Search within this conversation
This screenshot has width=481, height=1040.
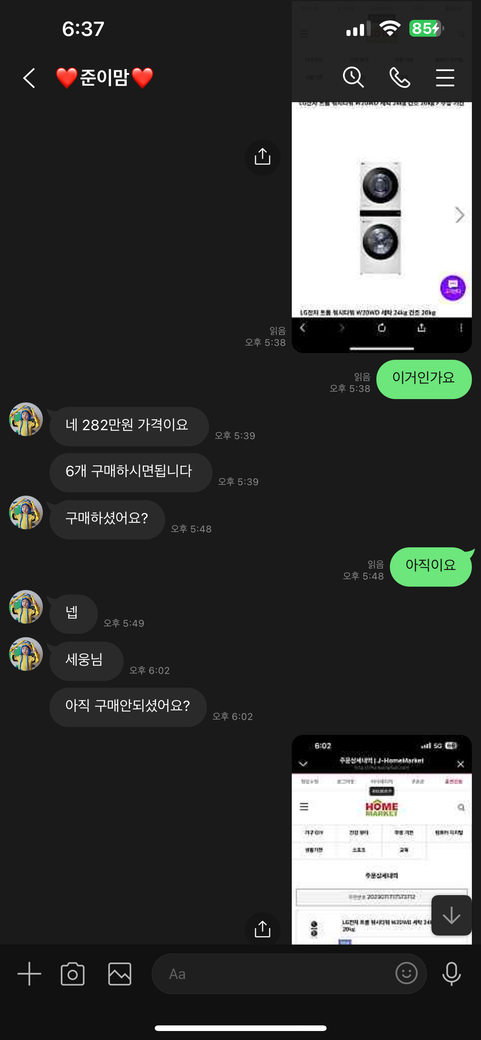pos(353,78)
